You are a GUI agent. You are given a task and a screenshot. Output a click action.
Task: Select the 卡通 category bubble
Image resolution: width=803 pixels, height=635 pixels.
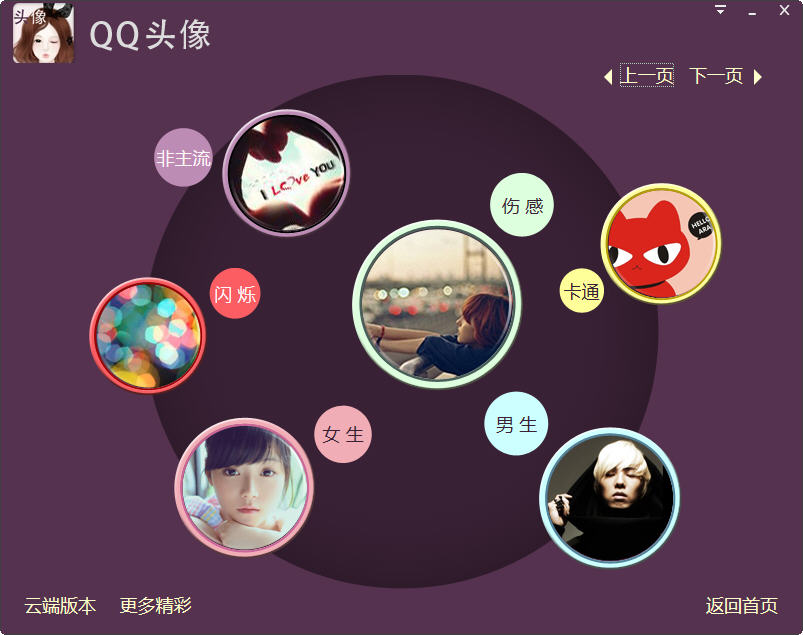pyautogui.click(x=582, y=291)
